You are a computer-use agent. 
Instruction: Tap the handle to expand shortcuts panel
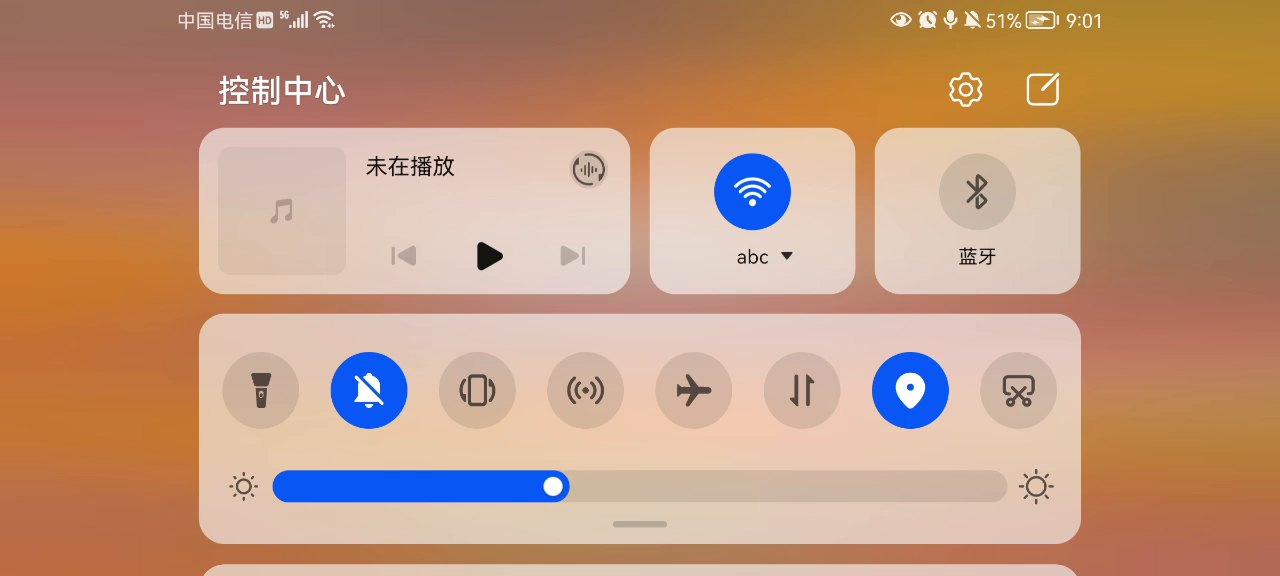coord(640,524)
